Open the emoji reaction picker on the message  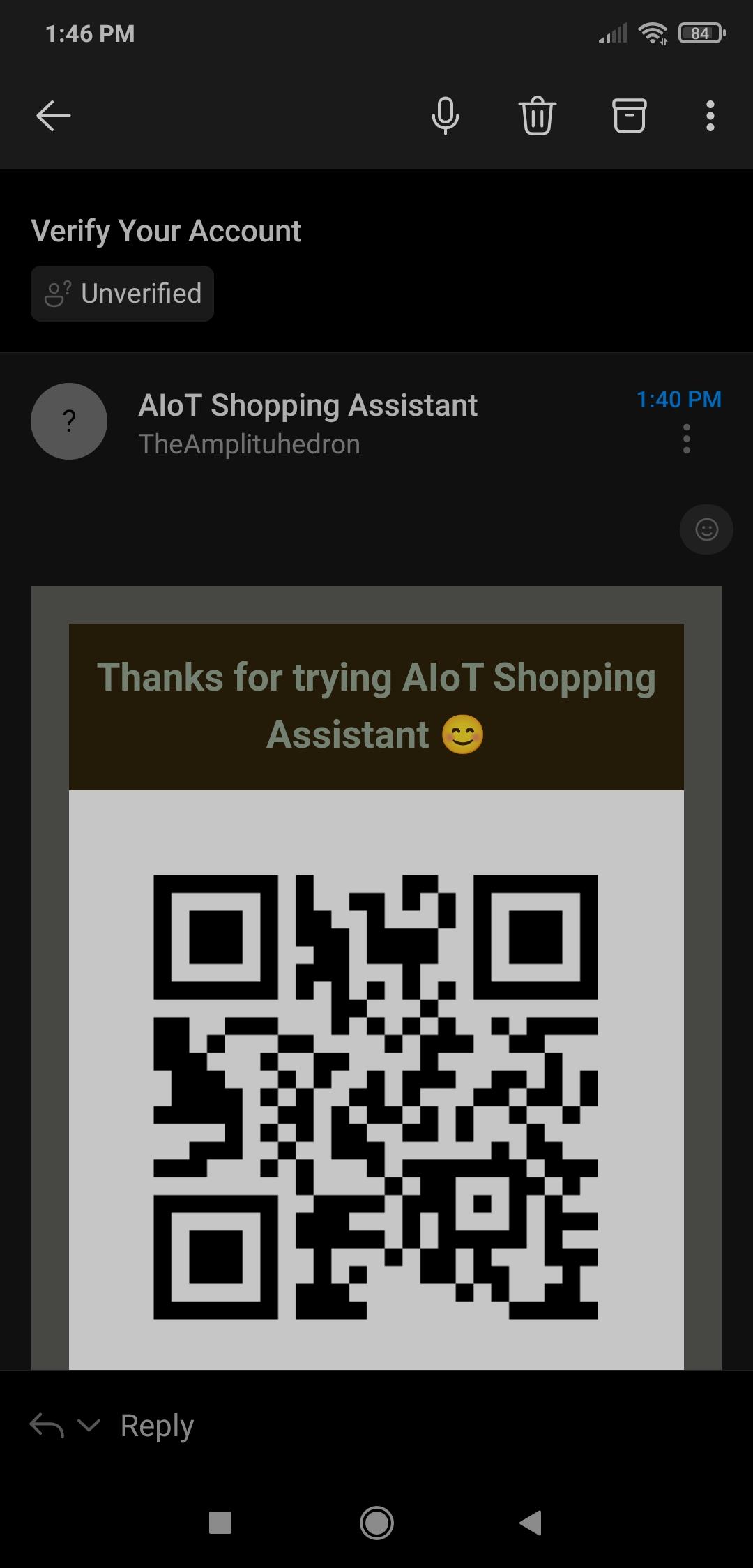click(706, 529)
